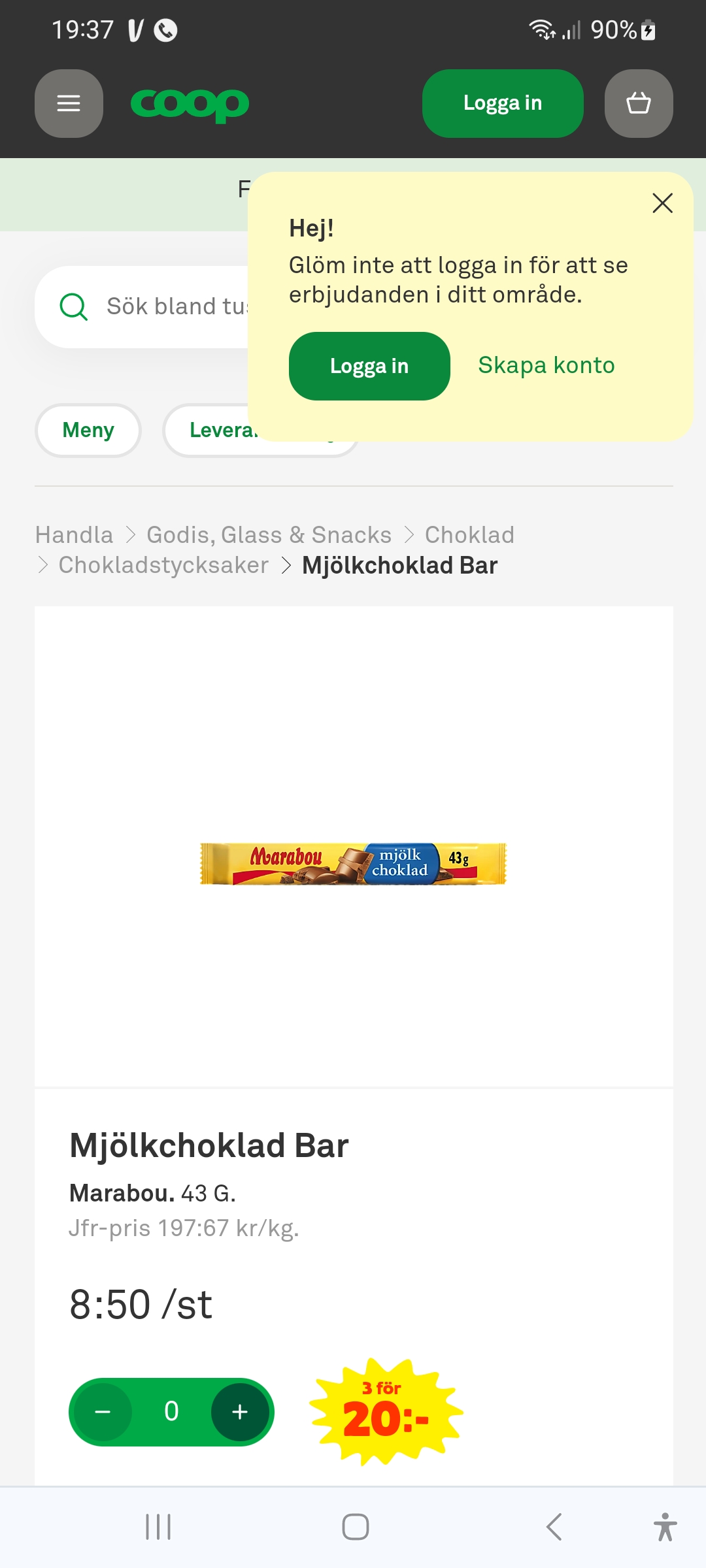Tap Logga in inside the yellow popup
Image resolution: width=706 pixels, height=1568 pixels.
369,366
